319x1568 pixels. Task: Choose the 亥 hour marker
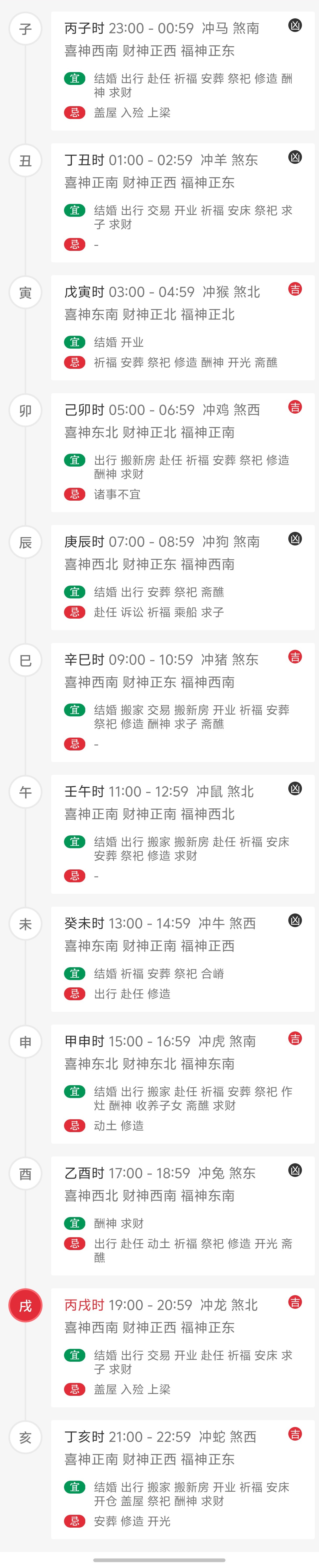25,1438
